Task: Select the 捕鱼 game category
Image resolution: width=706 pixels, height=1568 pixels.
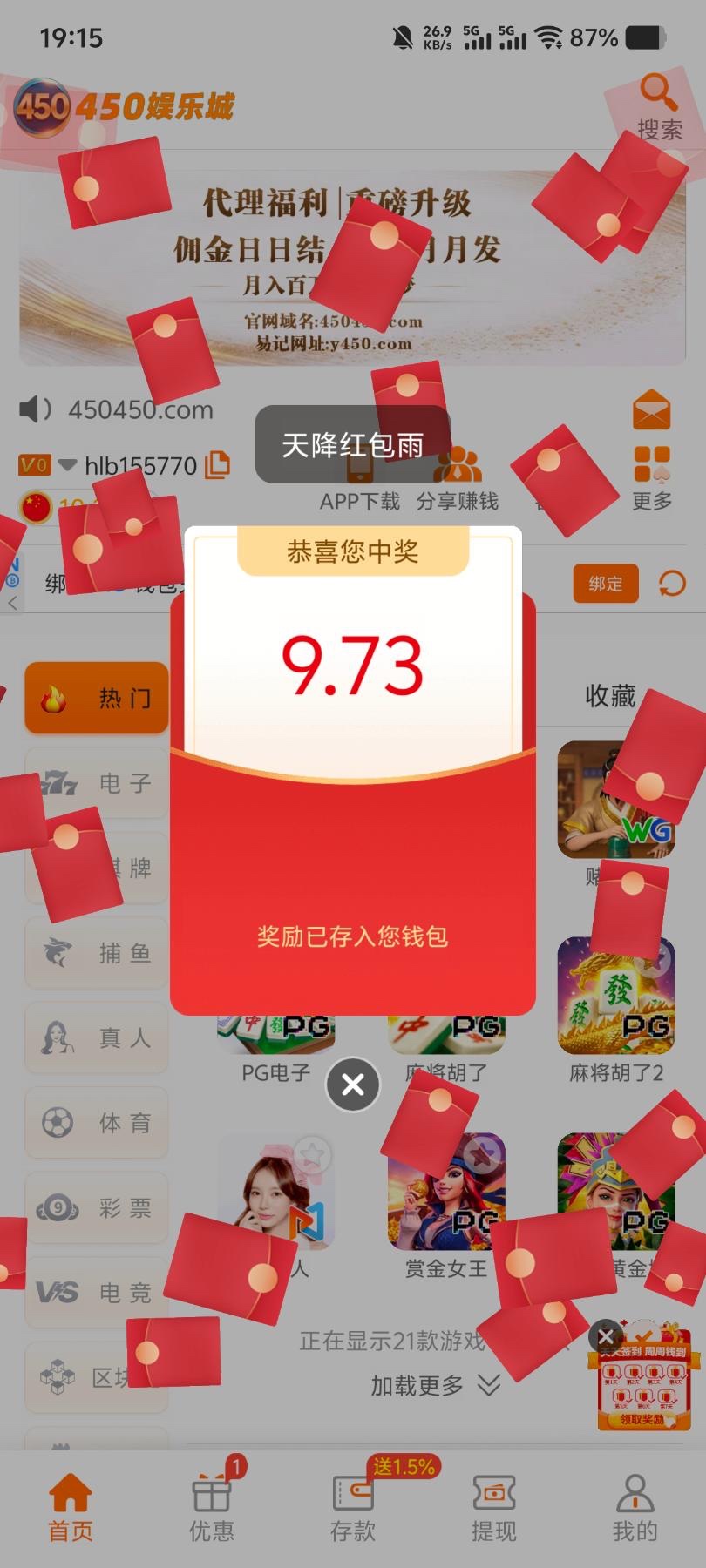Action: [x=96, y=953]
